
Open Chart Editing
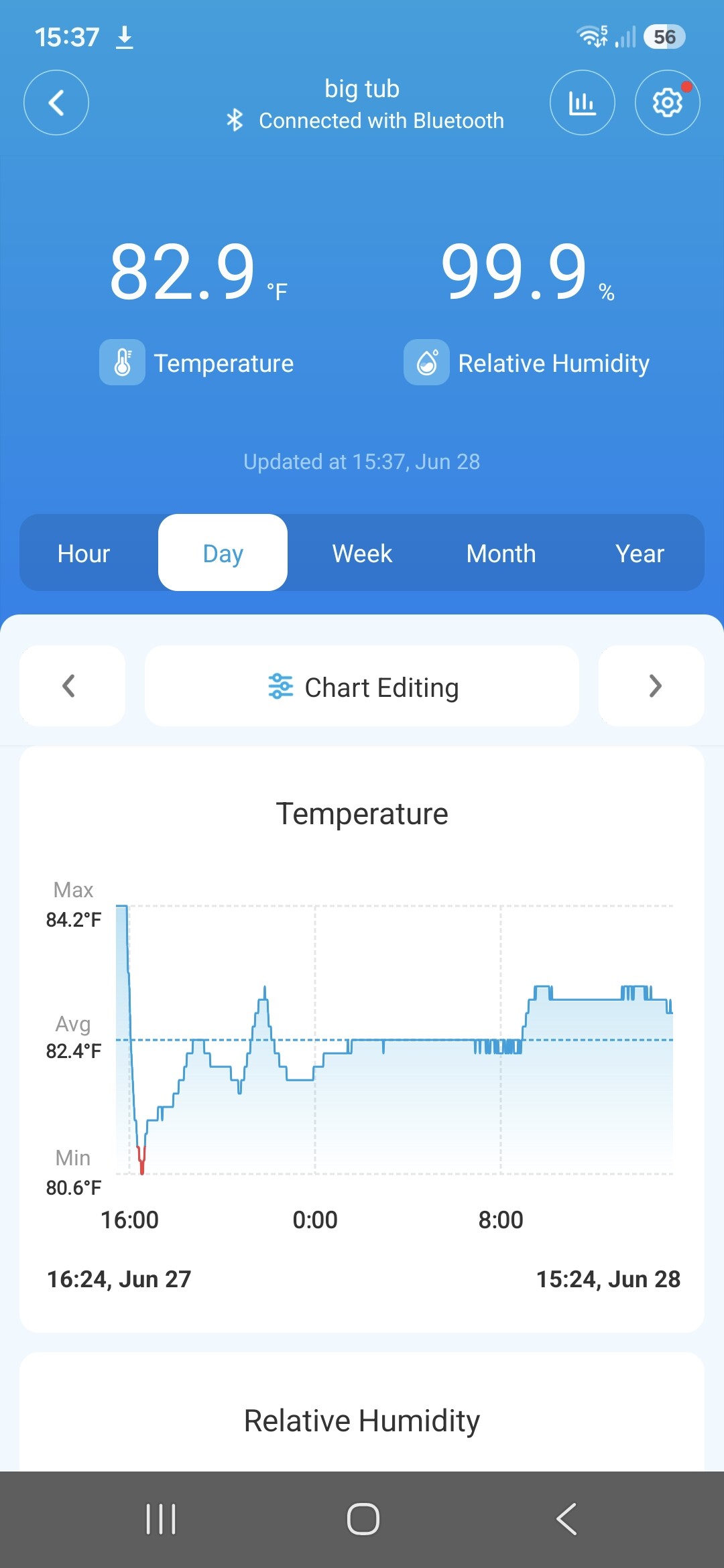362,687
